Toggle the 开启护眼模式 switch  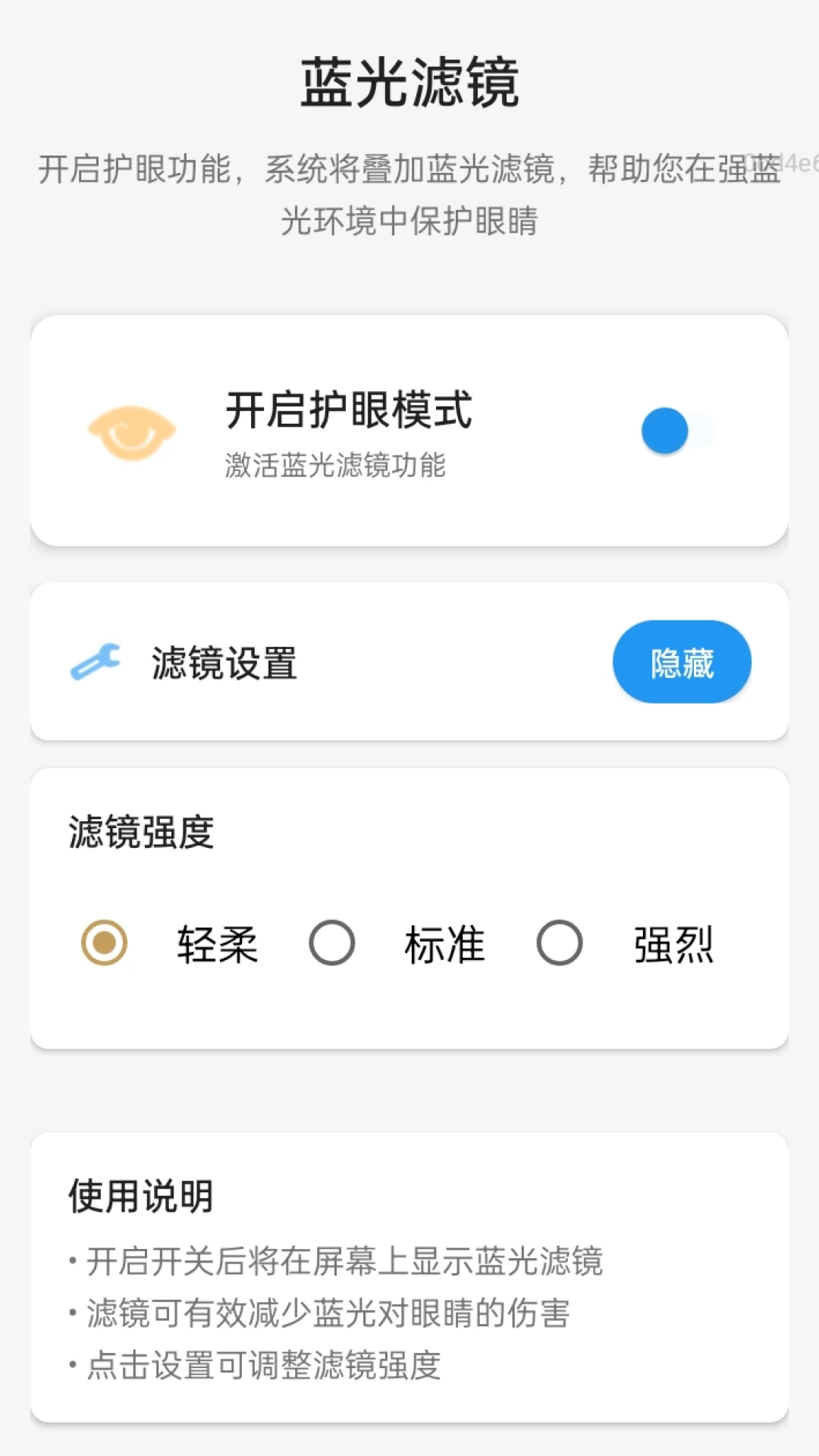[677, 431]
